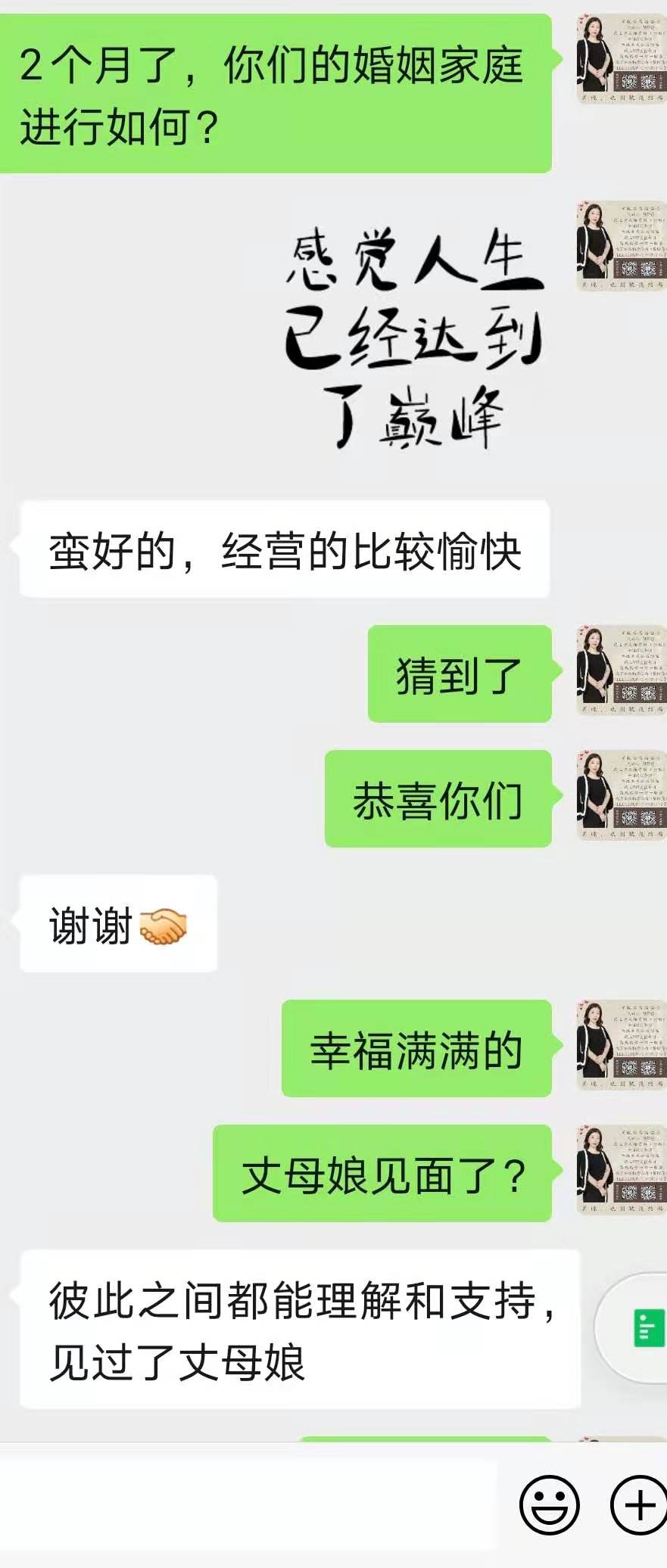Open sender's avatar beside 丈母娘见面了 message
667x1568 pixels.
click(x=621, y=1170)
